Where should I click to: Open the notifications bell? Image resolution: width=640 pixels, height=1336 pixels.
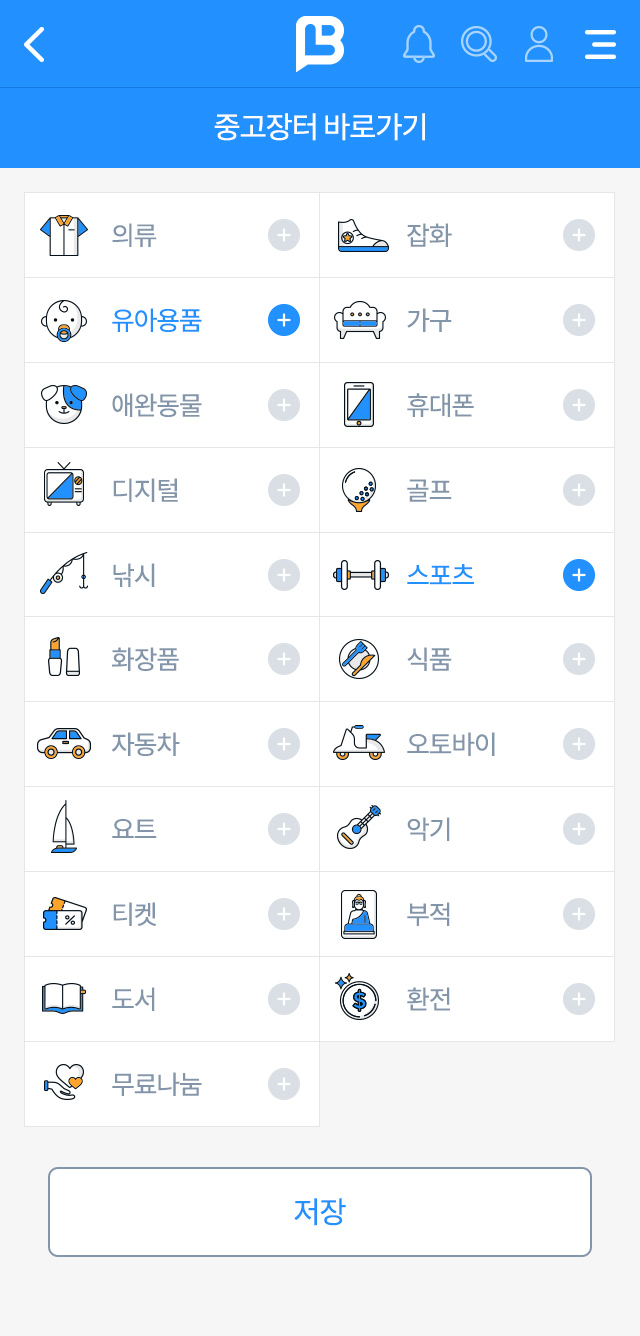419,44
